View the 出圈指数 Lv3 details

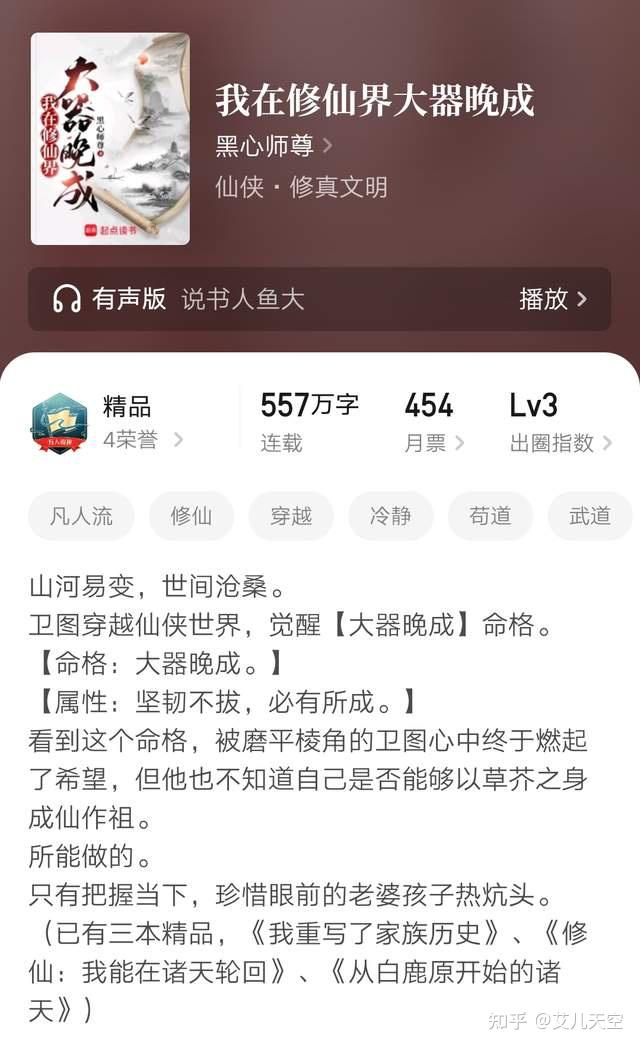click(560, 423)
